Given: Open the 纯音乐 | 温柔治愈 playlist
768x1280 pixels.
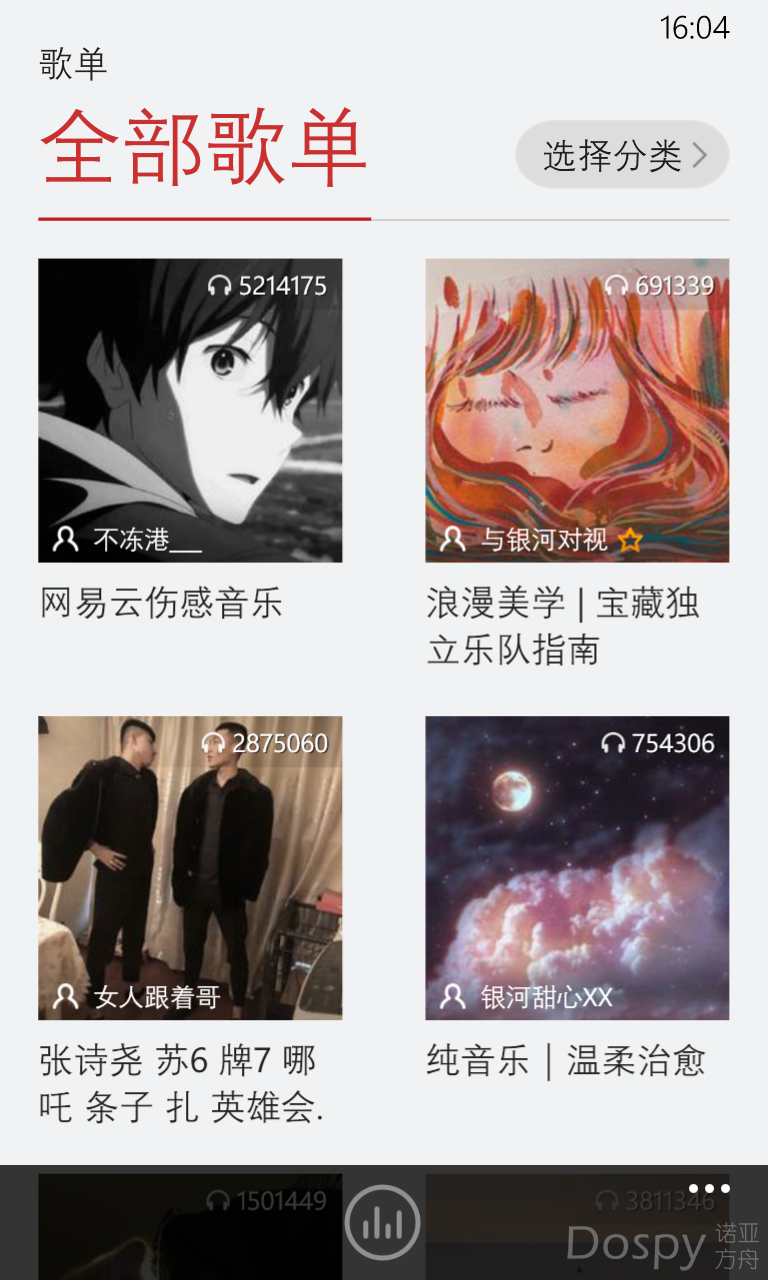Looking at the screenshot, I should pyautogui.click(x=577, y=867).
